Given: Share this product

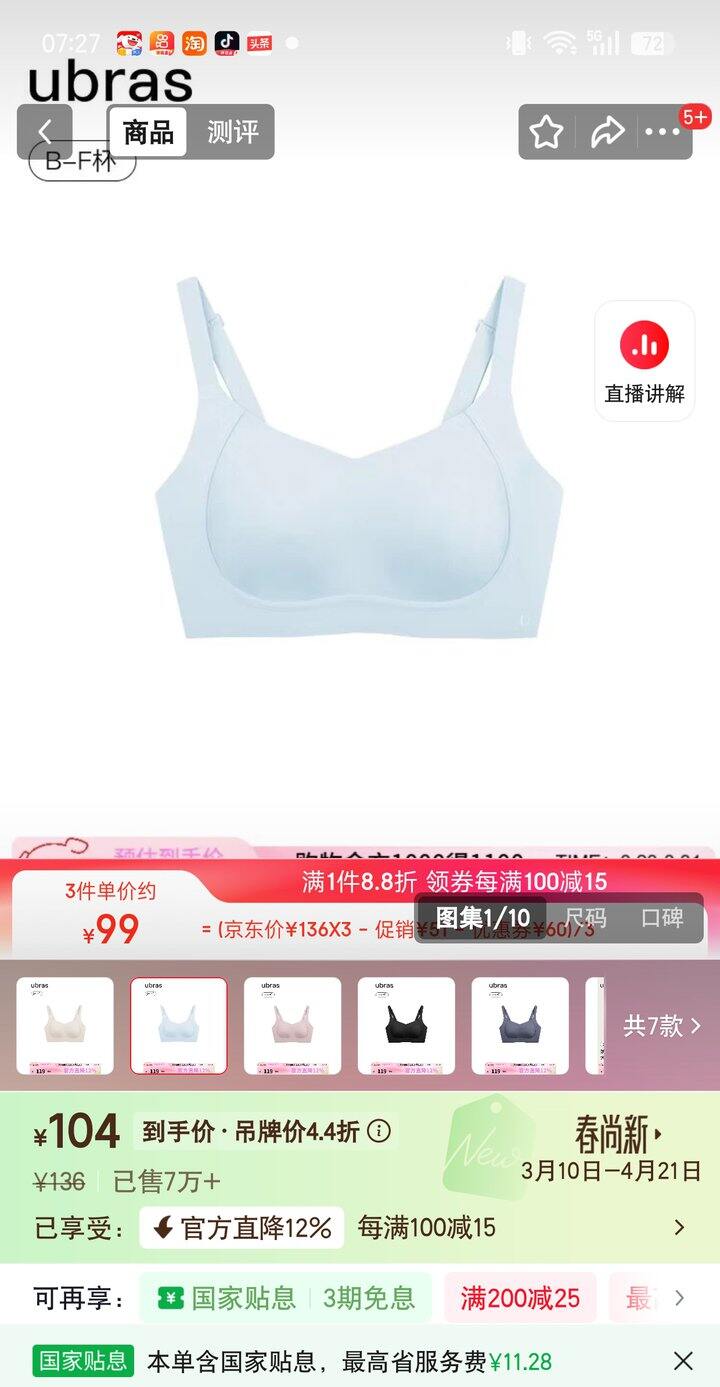Looking at the screenshot, I should click(607, 132).
